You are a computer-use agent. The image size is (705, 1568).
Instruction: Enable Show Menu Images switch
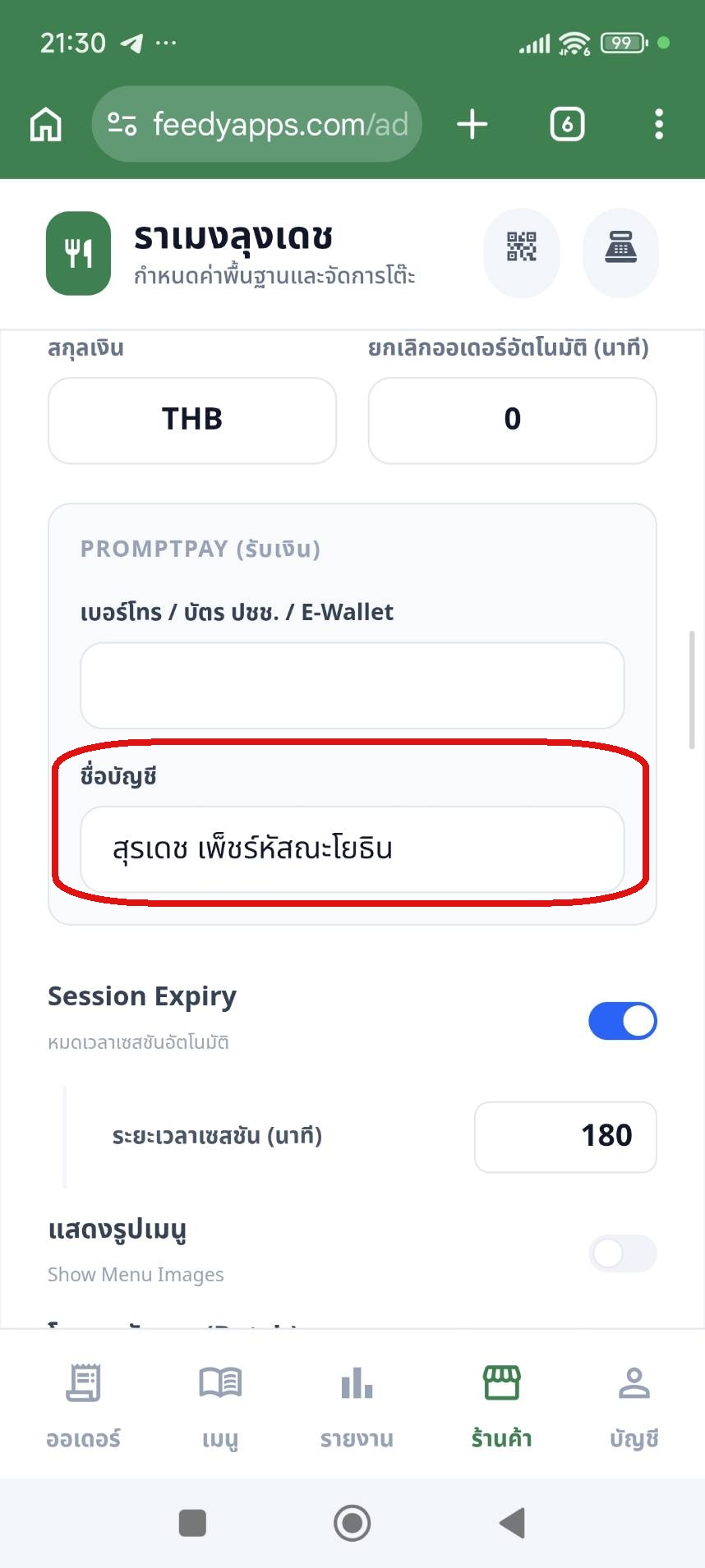(x=622, y=1253)
